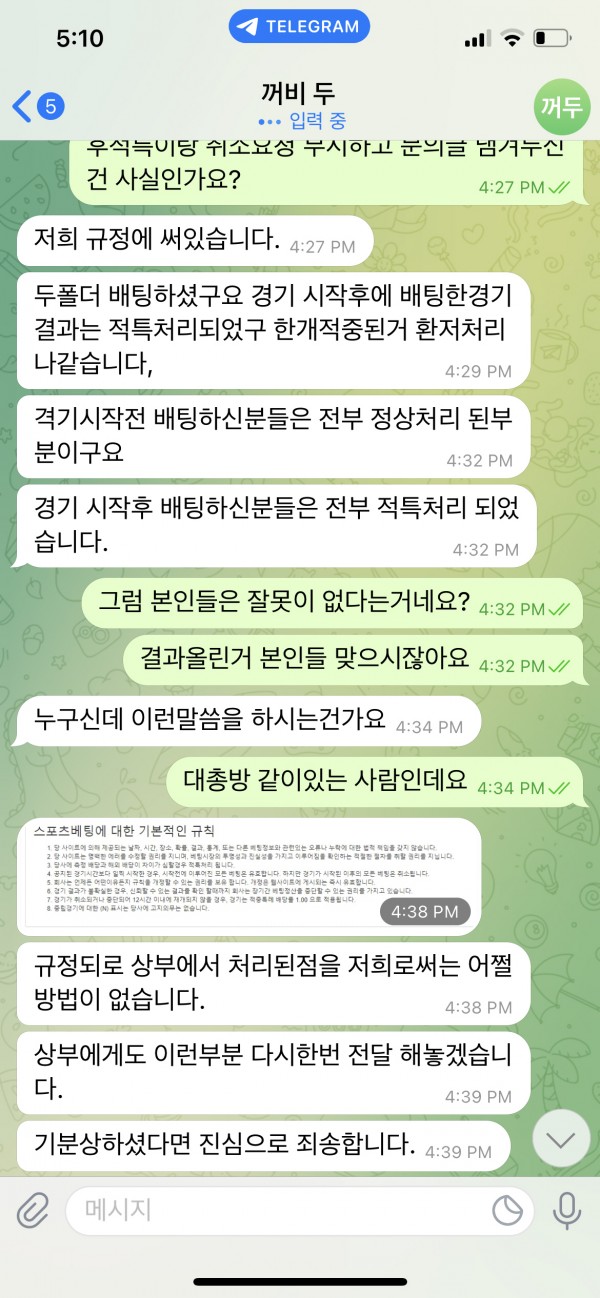Focus the 메시지 input field
The height and width of the screenshot is (1298, 600).
pyautogui.click(x=270, y=1211)
